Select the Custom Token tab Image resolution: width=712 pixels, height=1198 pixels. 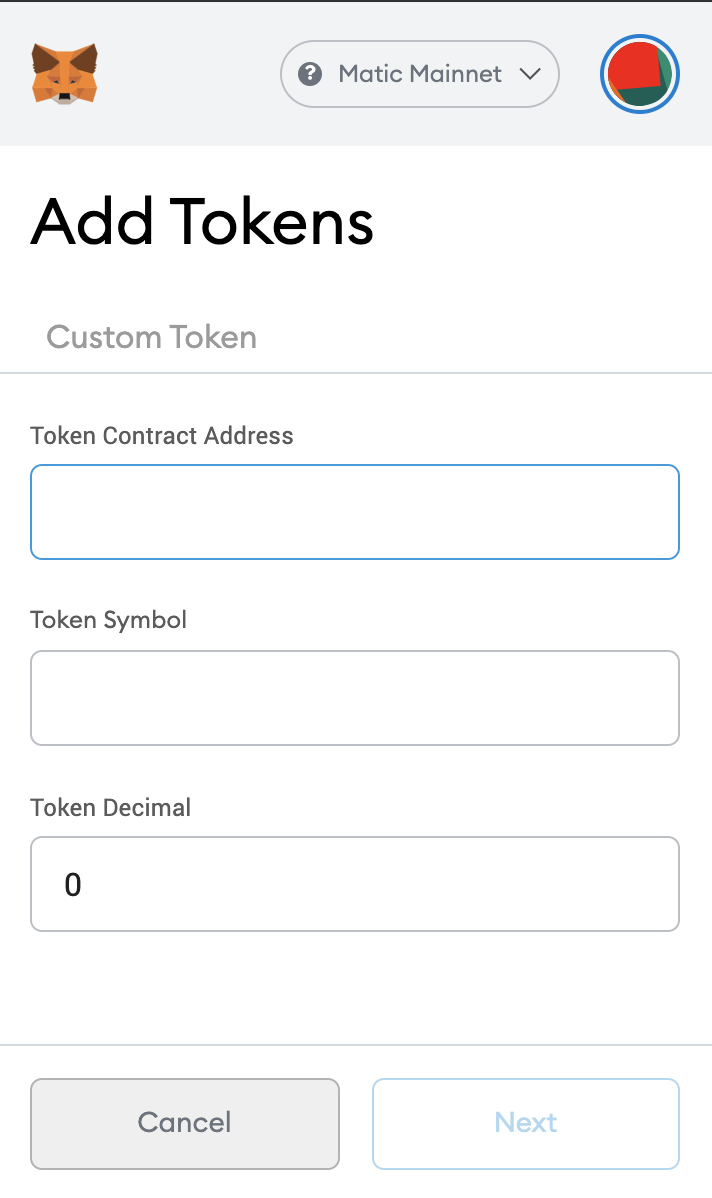point(151,337)
